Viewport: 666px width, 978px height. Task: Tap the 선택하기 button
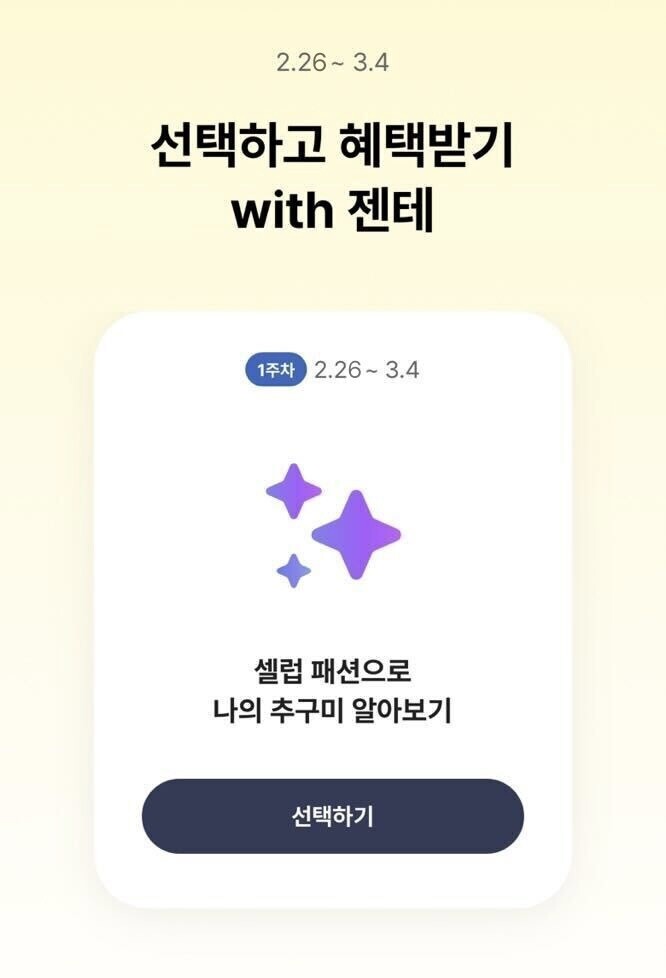point(332,816)
